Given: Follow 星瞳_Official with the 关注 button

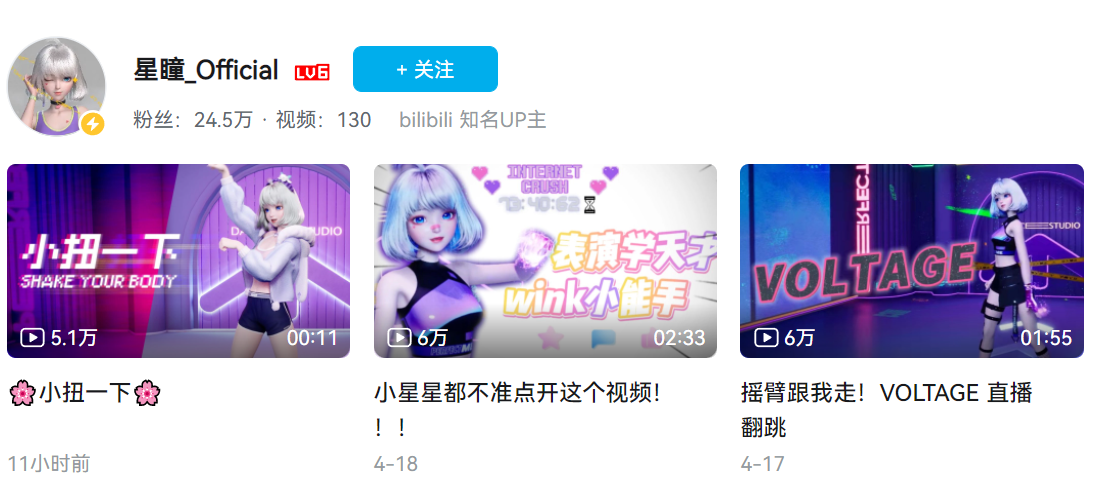Looking at the screenshot, I should pos(425,69).
